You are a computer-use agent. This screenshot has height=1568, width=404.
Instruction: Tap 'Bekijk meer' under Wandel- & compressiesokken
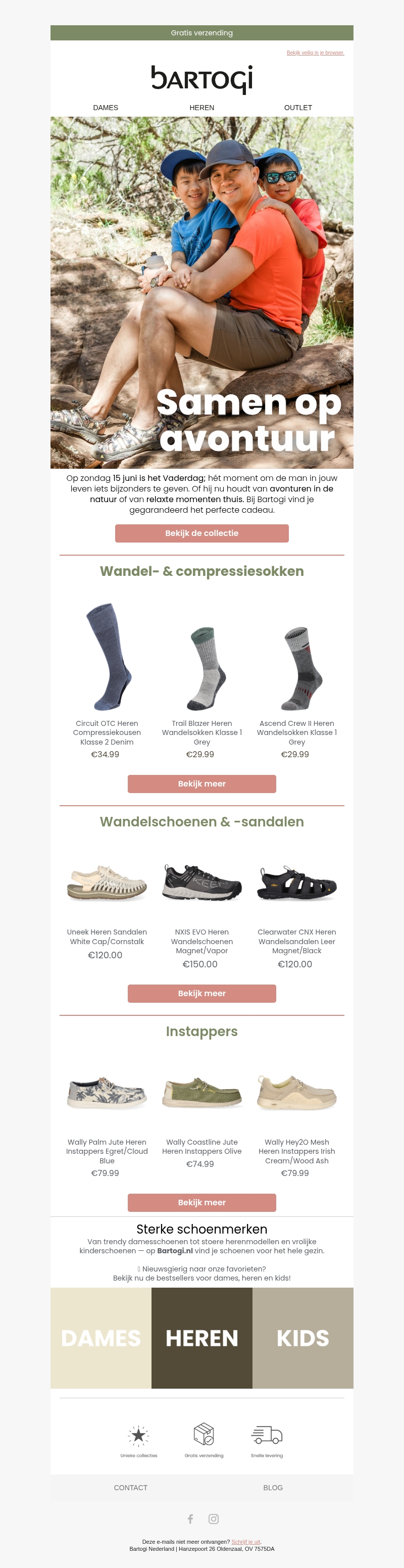click(x=201, y=784)
